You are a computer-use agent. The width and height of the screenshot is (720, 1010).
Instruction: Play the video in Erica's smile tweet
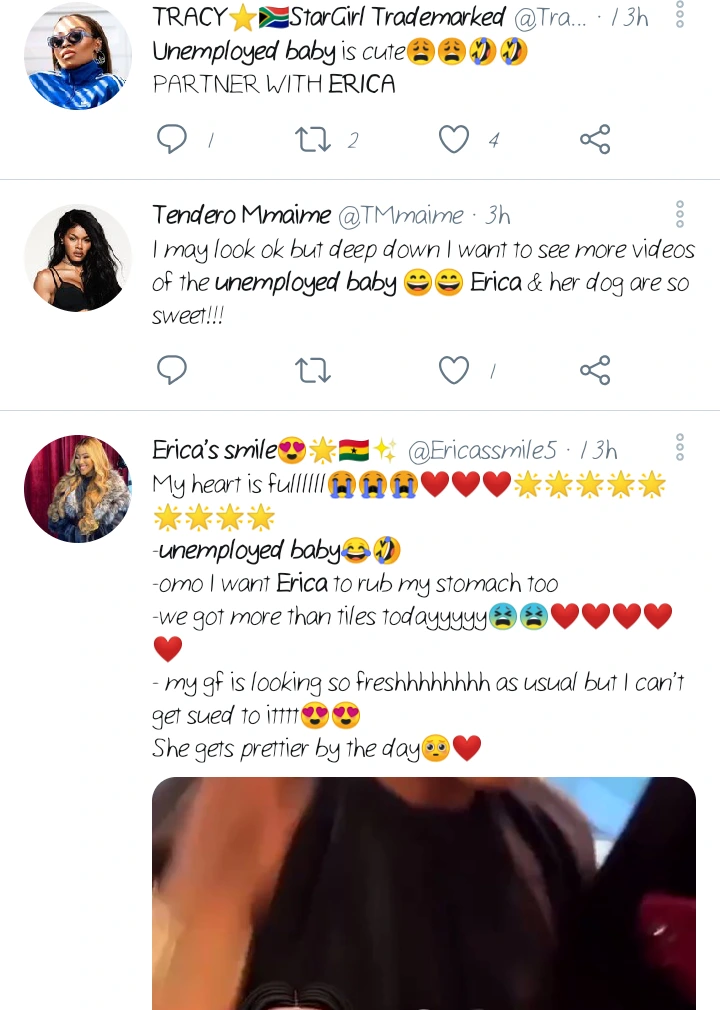(424, 892)
